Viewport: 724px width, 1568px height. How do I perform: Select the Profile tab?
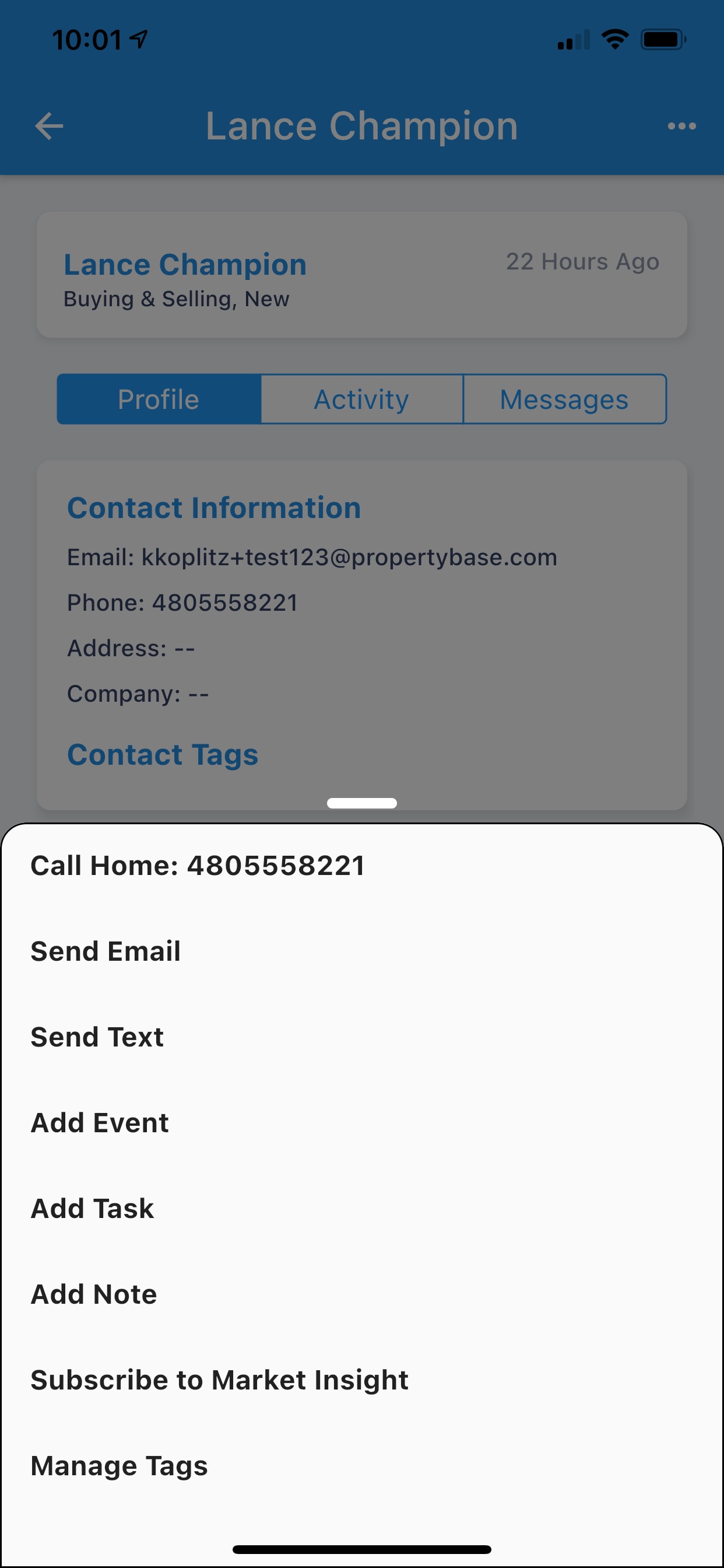(159, 400)
